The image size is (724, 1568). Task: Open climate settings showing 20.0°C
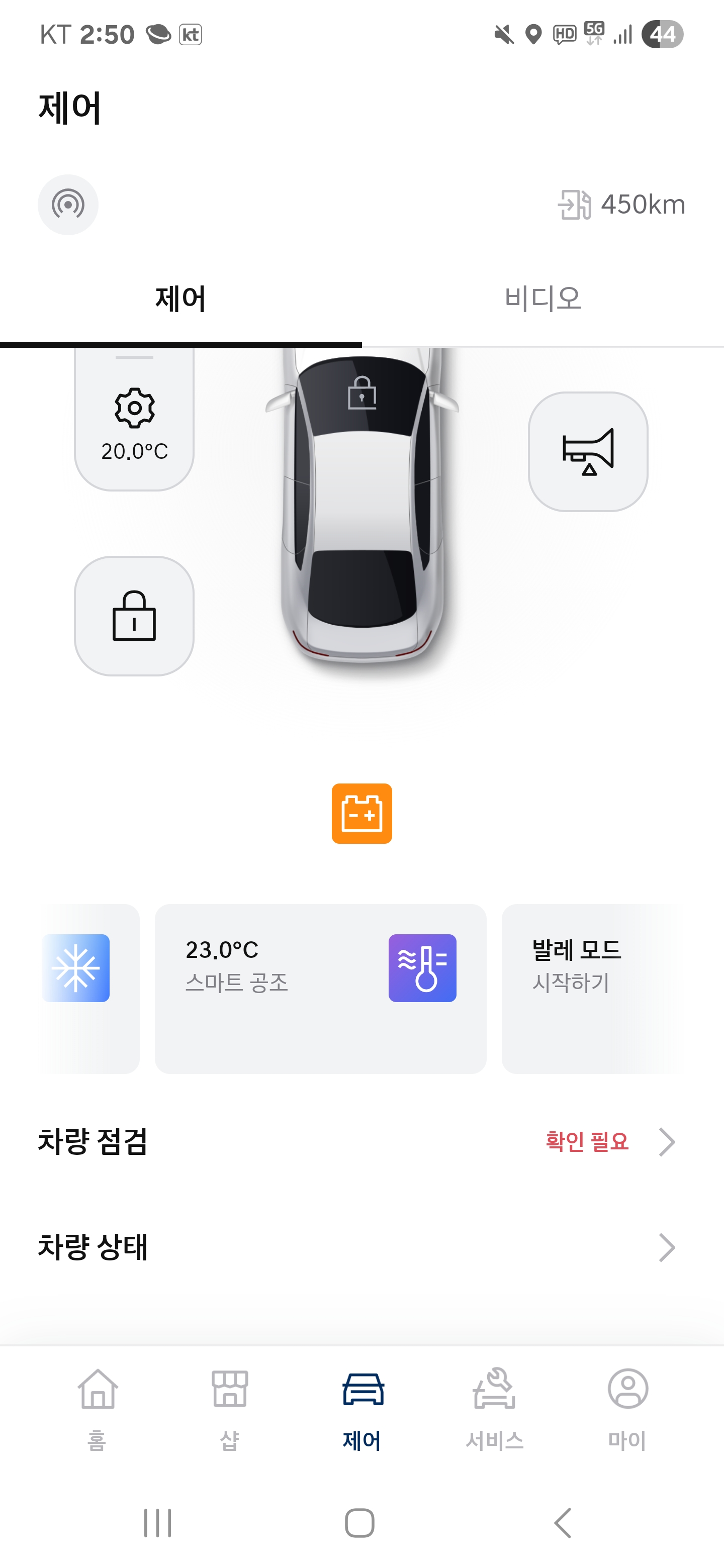pos(134,420)
